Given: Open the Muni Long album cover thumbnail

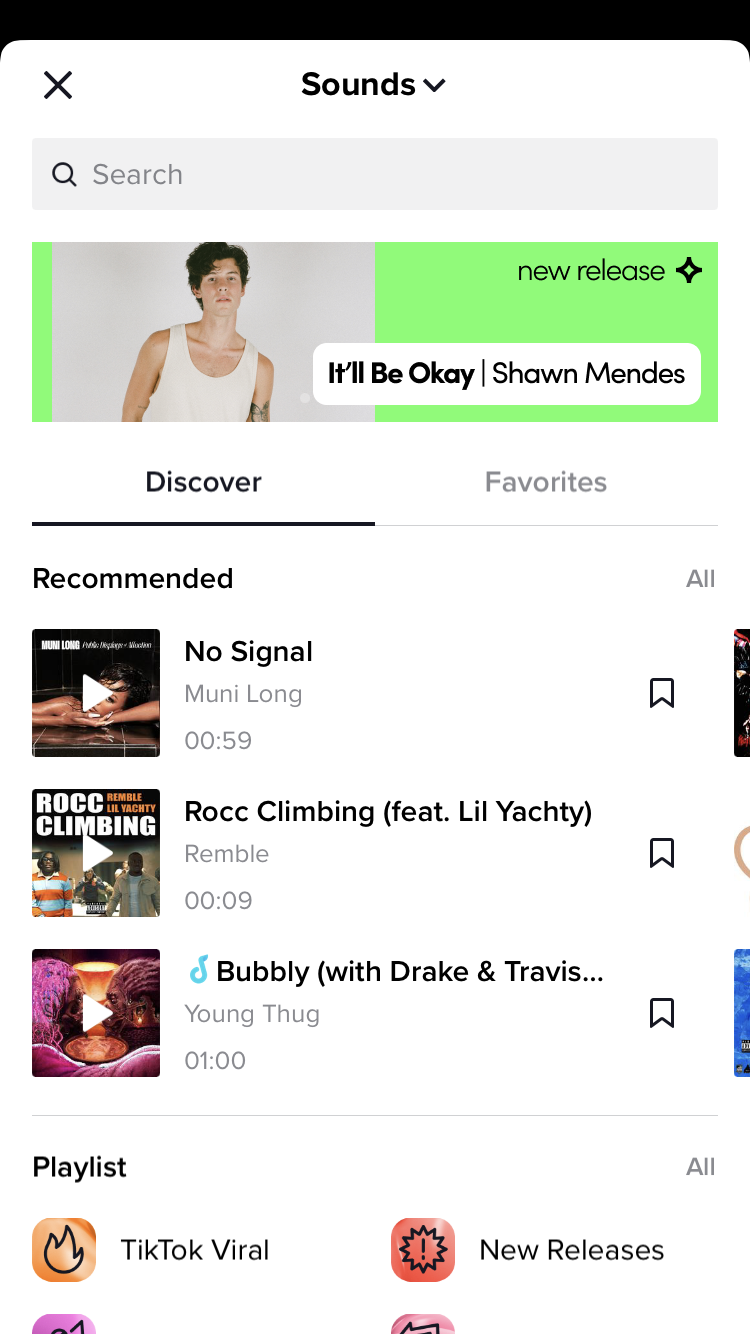Looking at the screenshot, I should 95,692.
